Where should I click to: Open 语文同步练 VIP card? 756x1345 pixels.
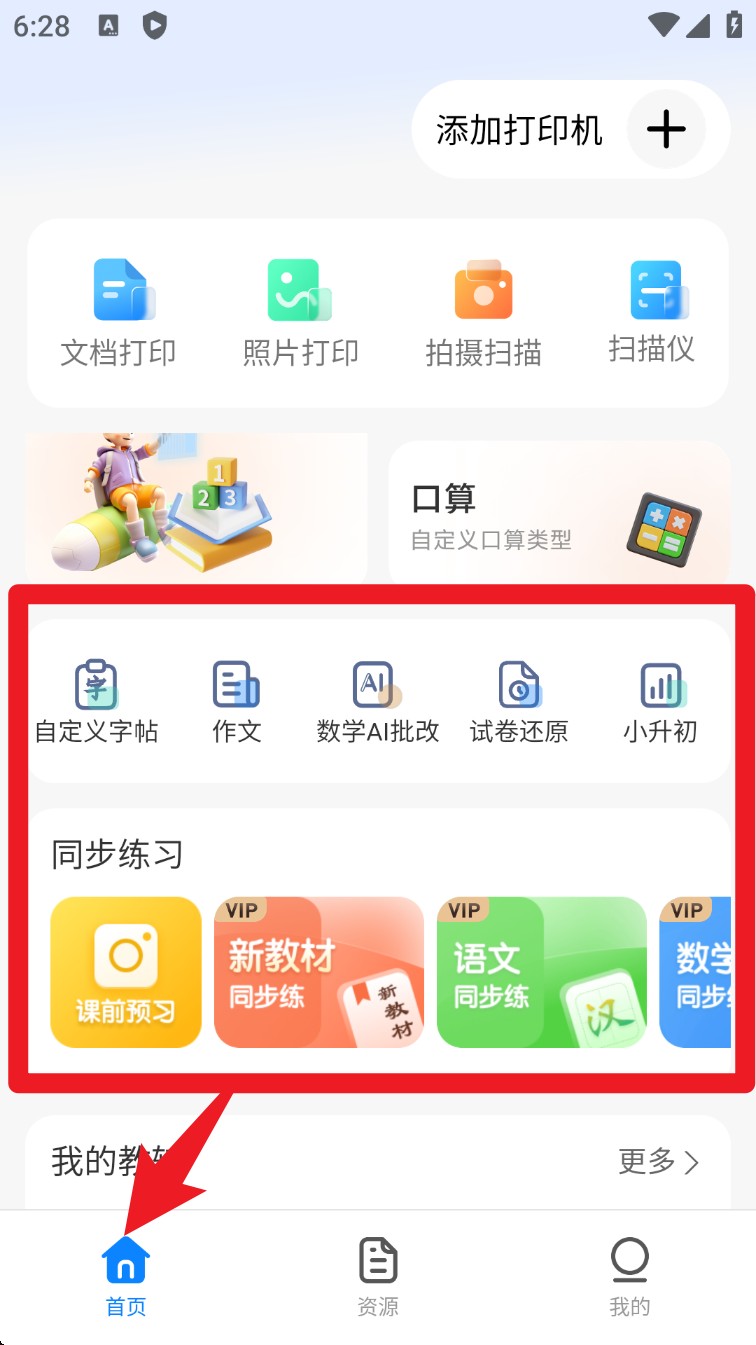tap(542, 972)
